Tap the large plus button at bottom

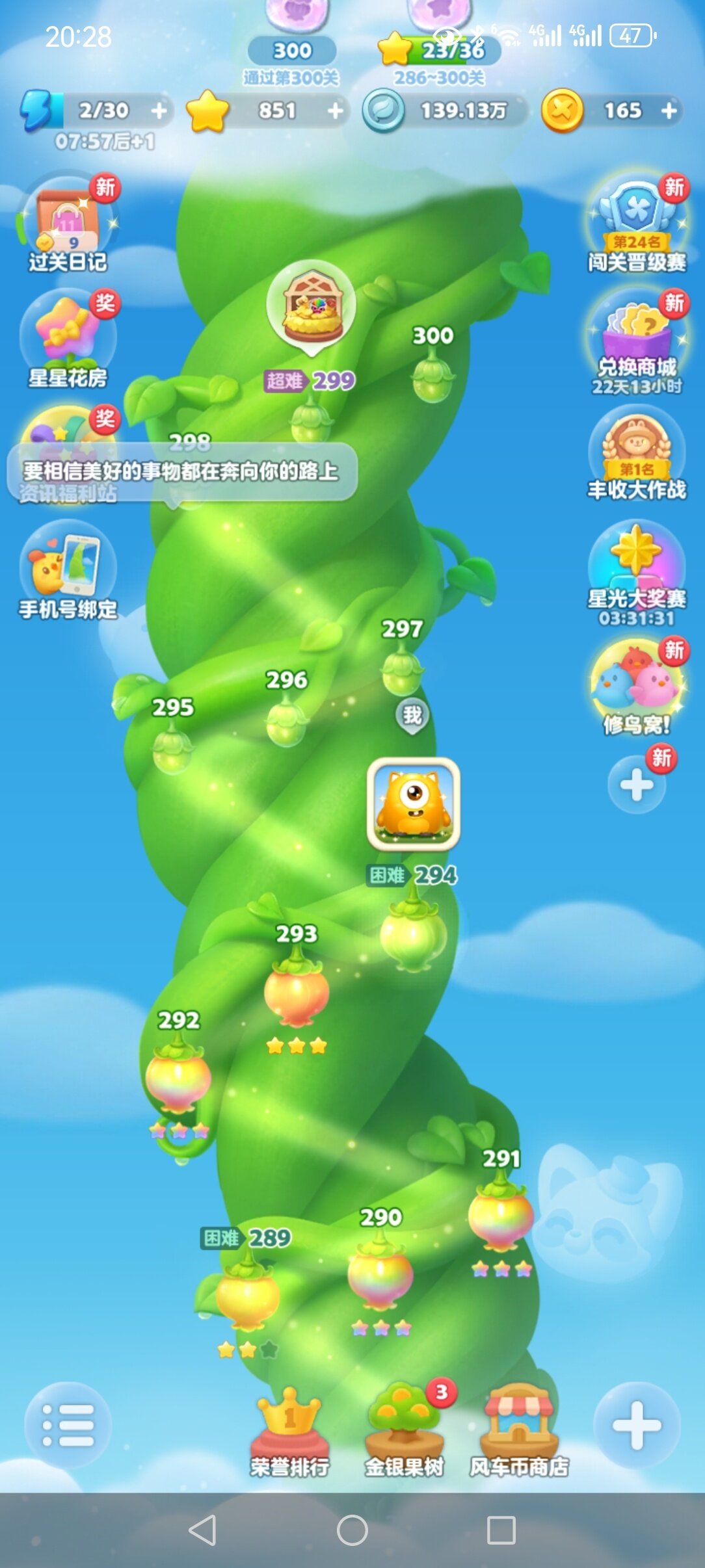click(x=636, y=1425)
